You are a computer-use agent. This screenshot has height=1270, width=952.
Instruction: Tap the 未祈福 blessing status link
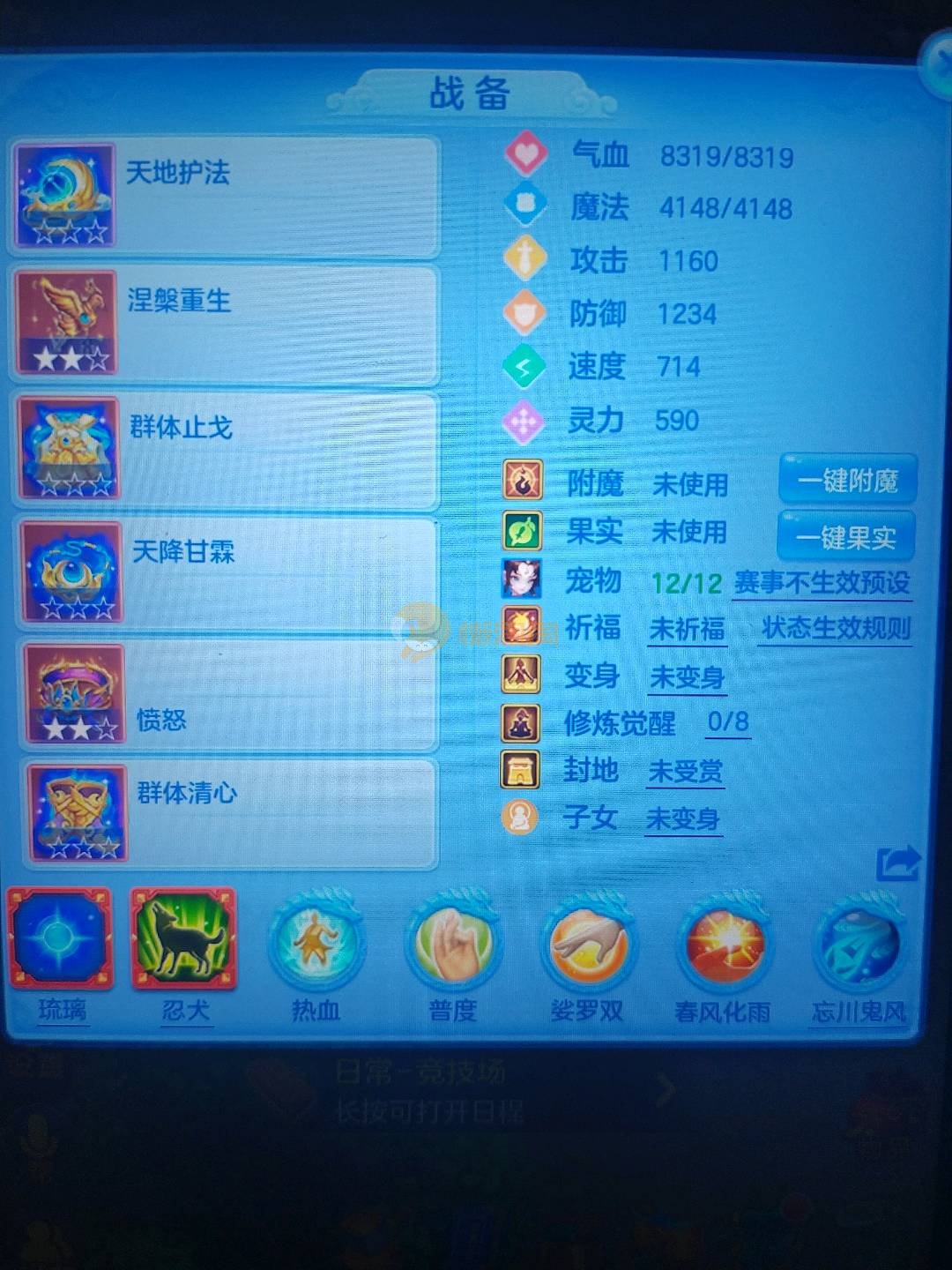pos(687,630)
